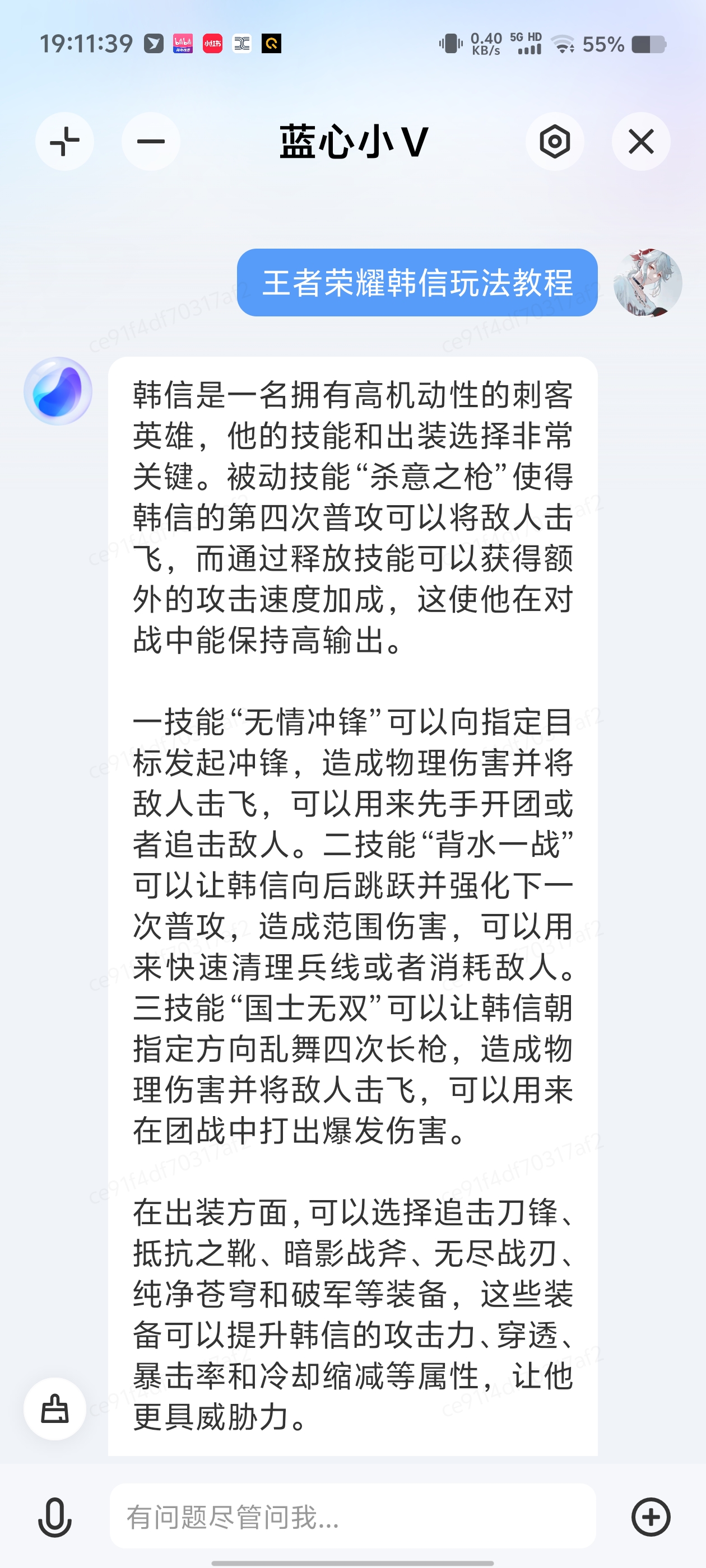Shrink the 蓝心小V window
This screenshot has width=706, height=1568.
coord(64,142)
